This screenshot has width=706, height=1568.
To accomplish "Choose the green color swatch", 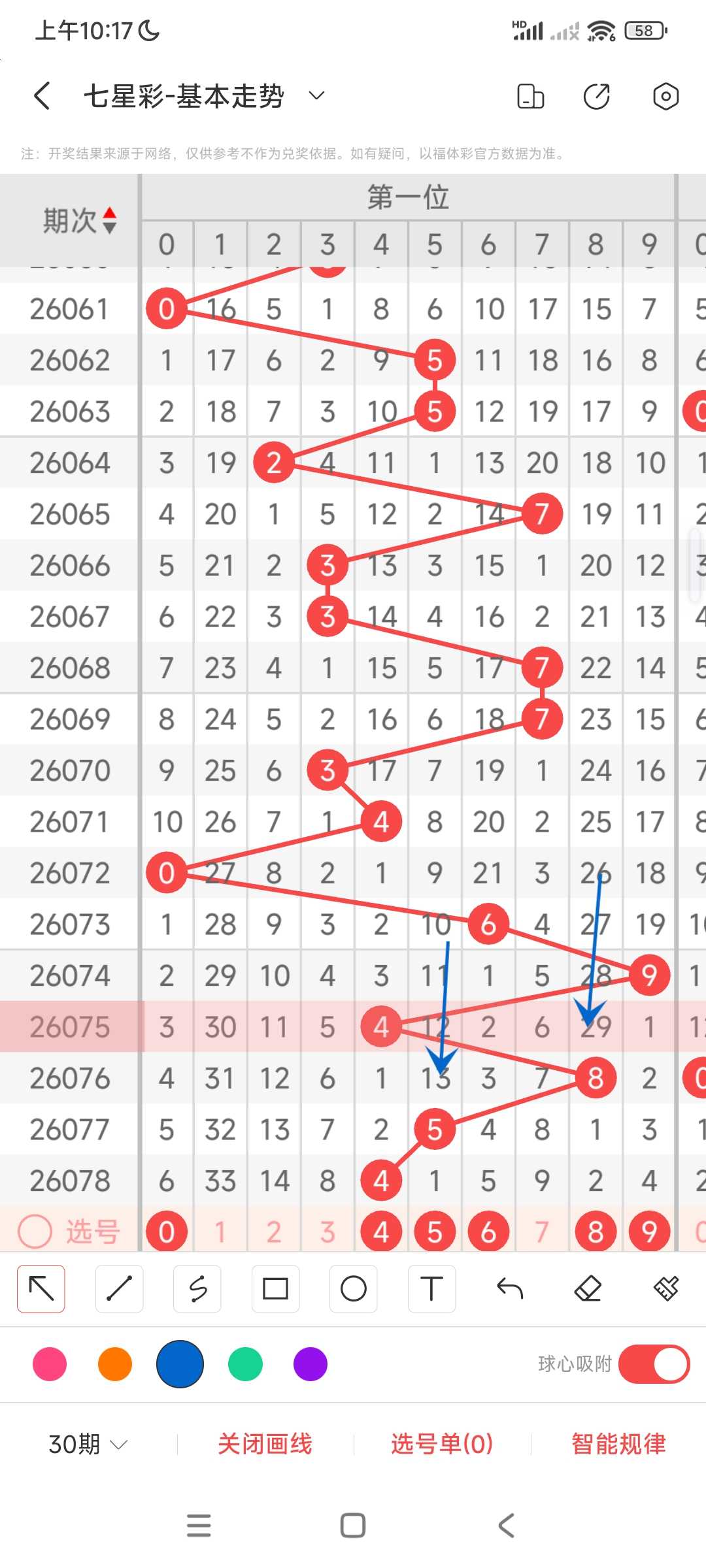I will click(245, 1364).
